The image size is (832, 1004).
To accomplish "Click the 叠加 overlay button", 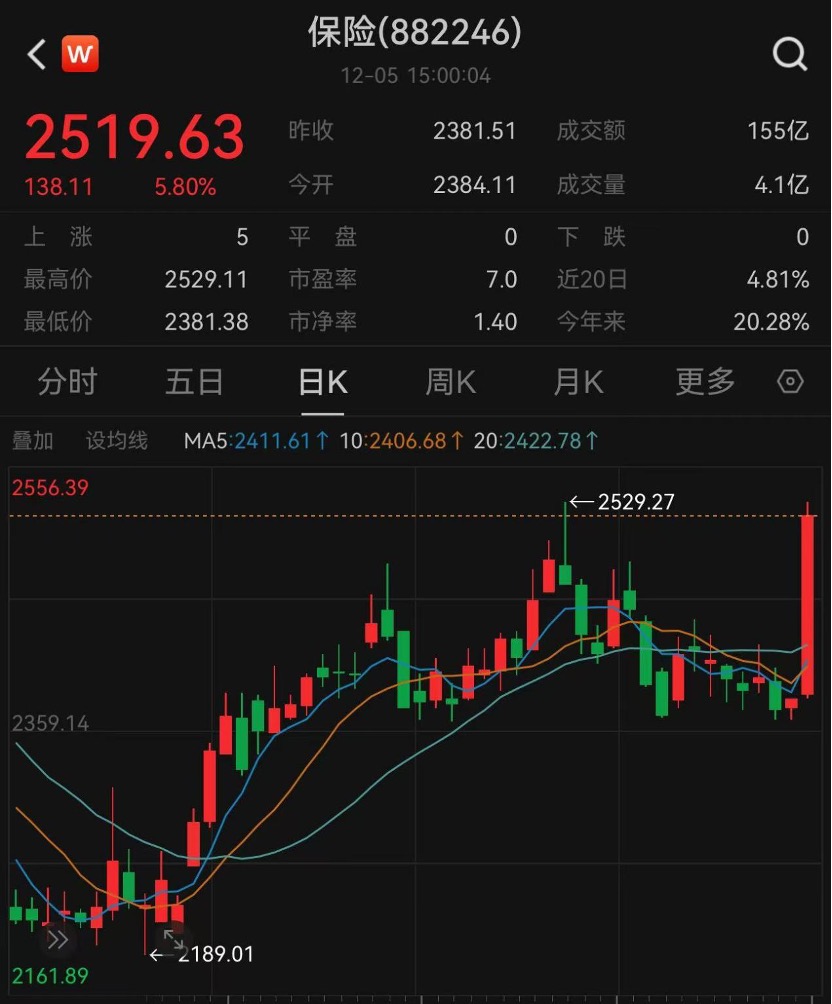I will (x=33, y=440).
